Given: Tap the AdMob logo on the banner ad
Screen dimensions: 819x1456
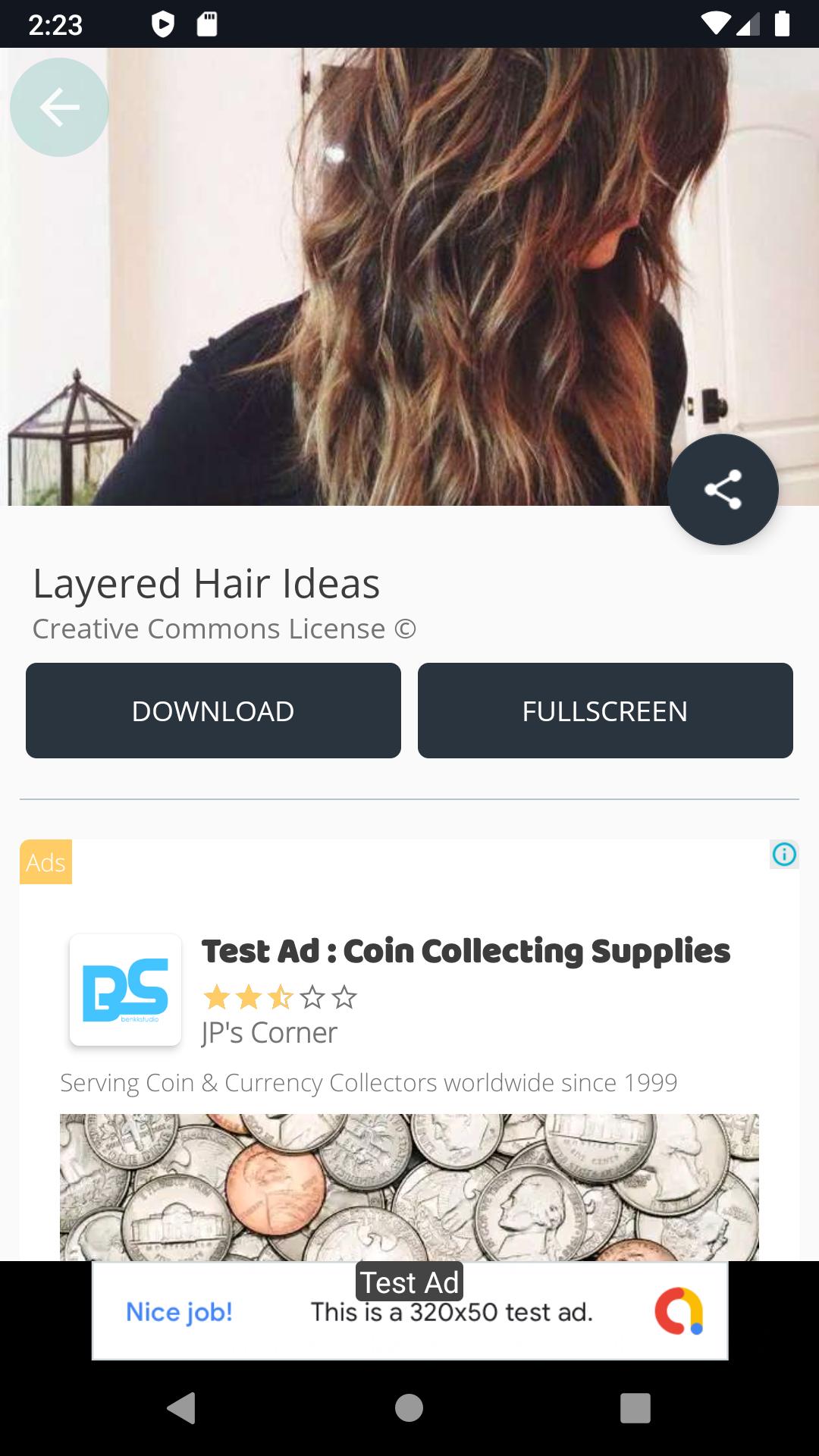Looking at the screenshot, I should (680, 1310).
